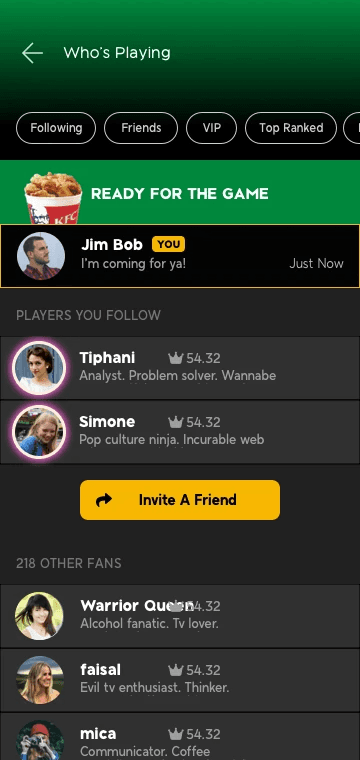Open faisal's player row

(180, 680)
